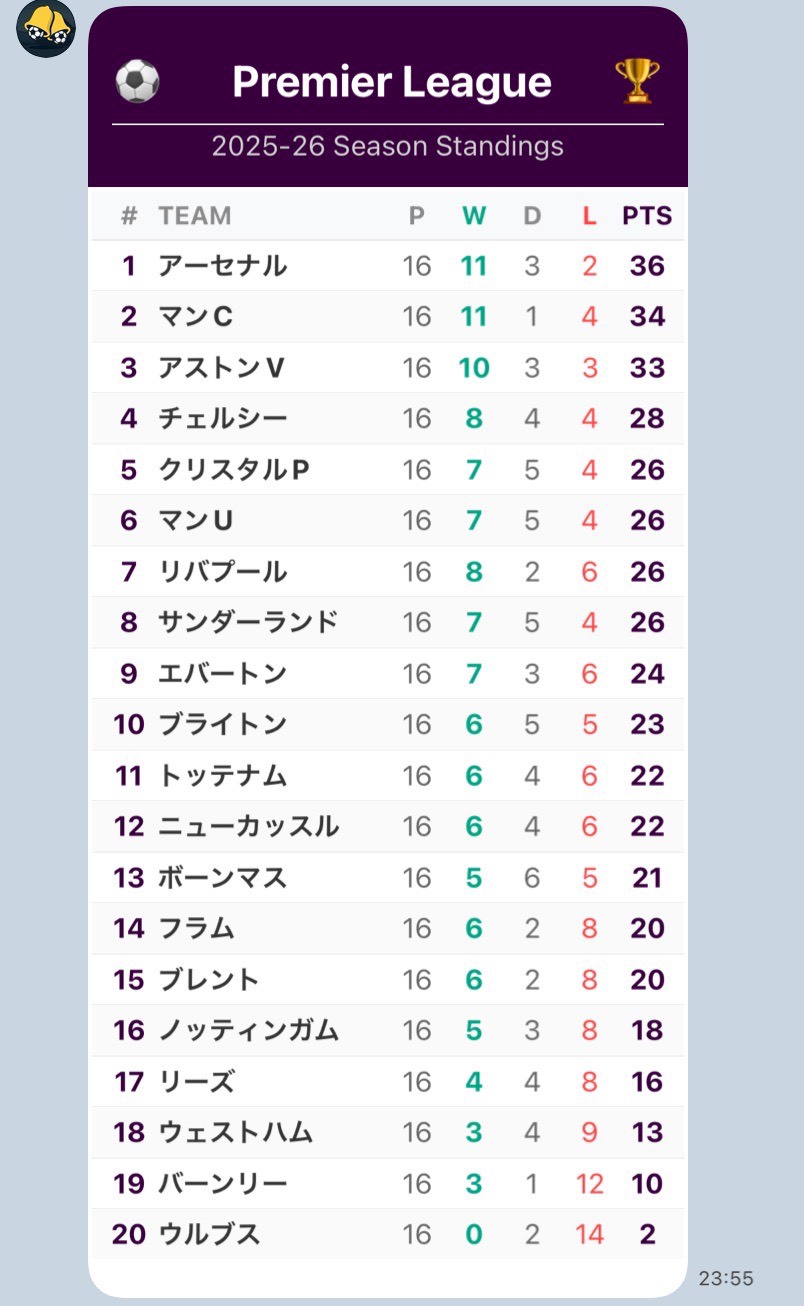Sort by the L column header
The height and width of the screenshot is (1306, 804).
[589, 215]
